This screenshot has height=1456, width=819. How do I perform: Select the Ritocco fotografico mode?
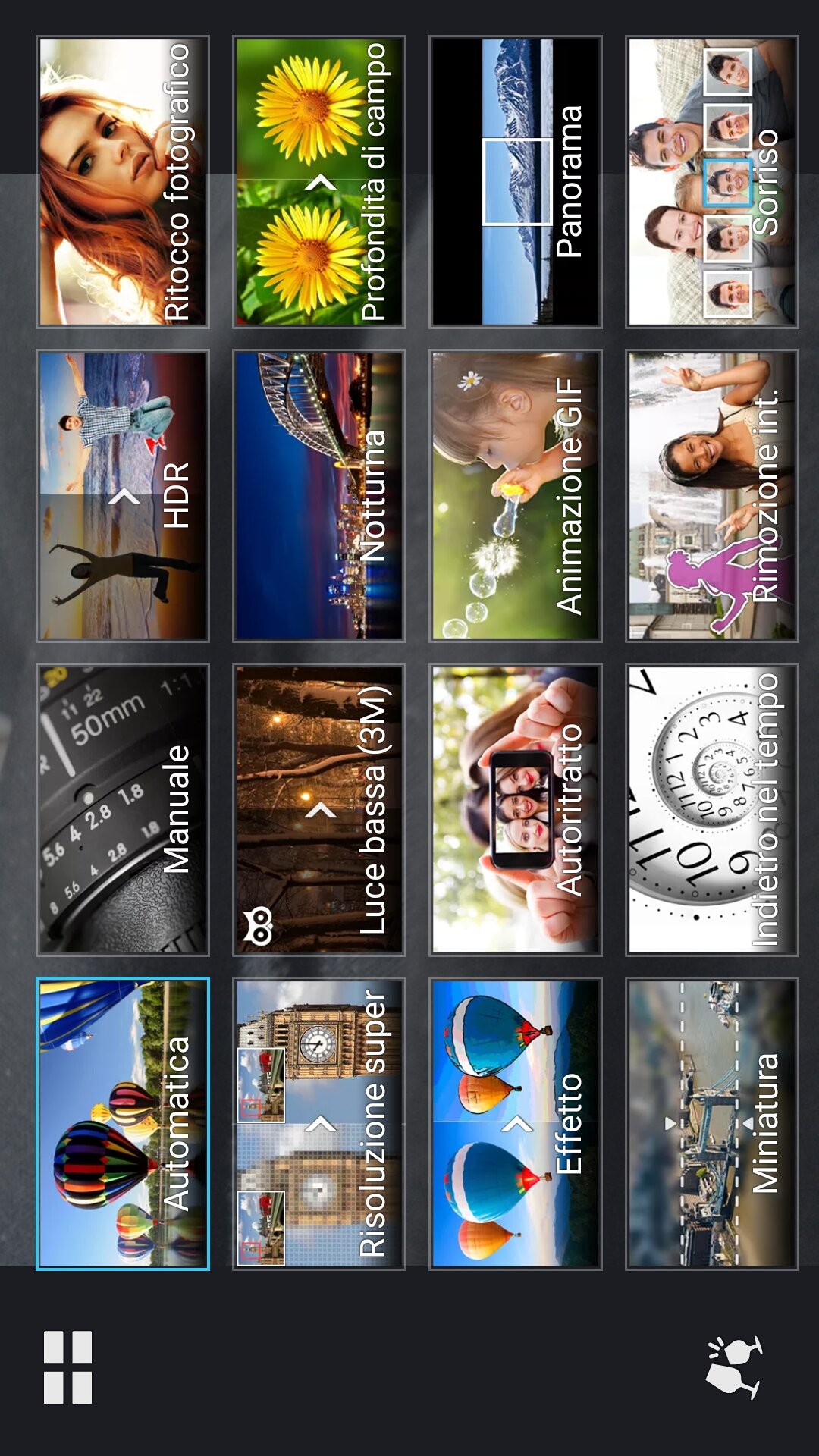[x=123, y=182]
